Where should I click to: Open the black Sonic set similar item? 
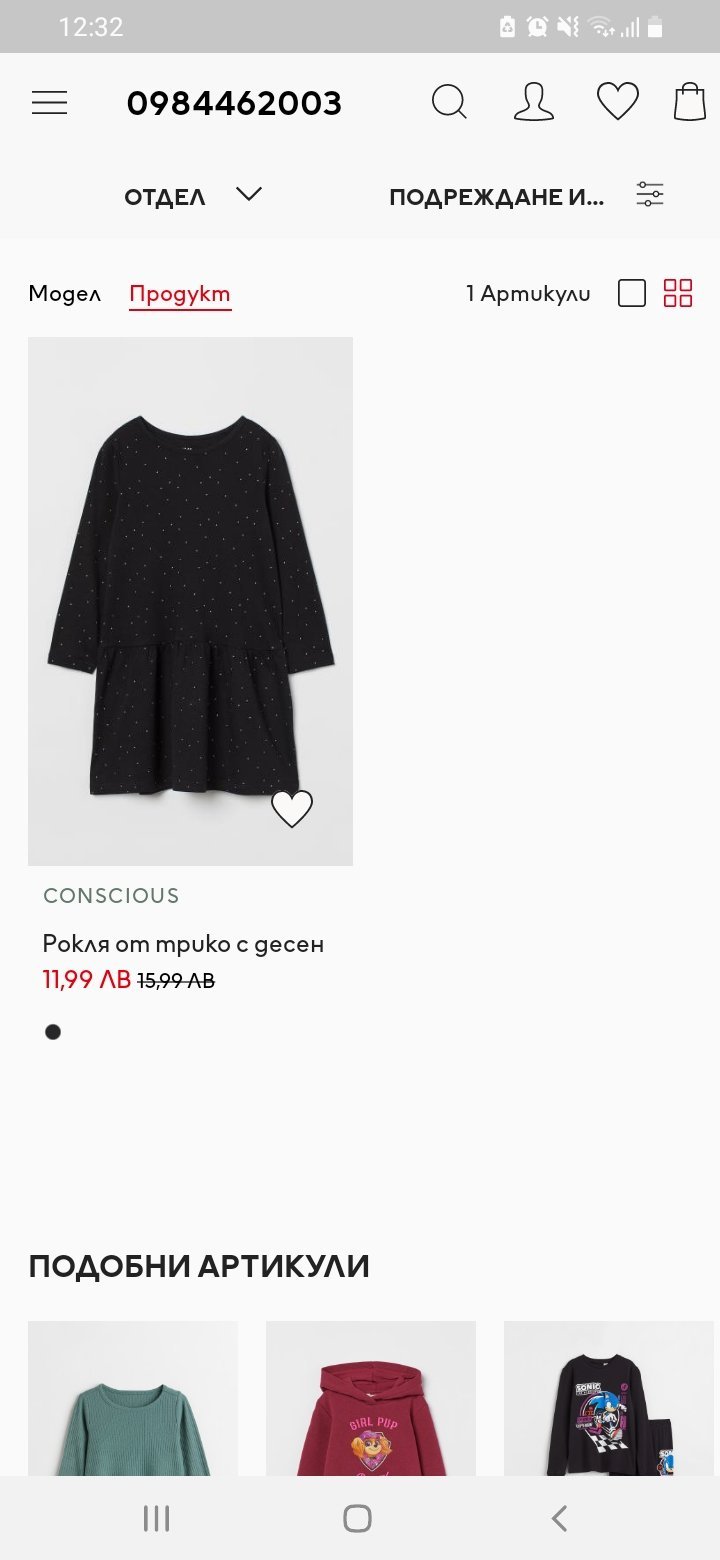pos(609,1400)
